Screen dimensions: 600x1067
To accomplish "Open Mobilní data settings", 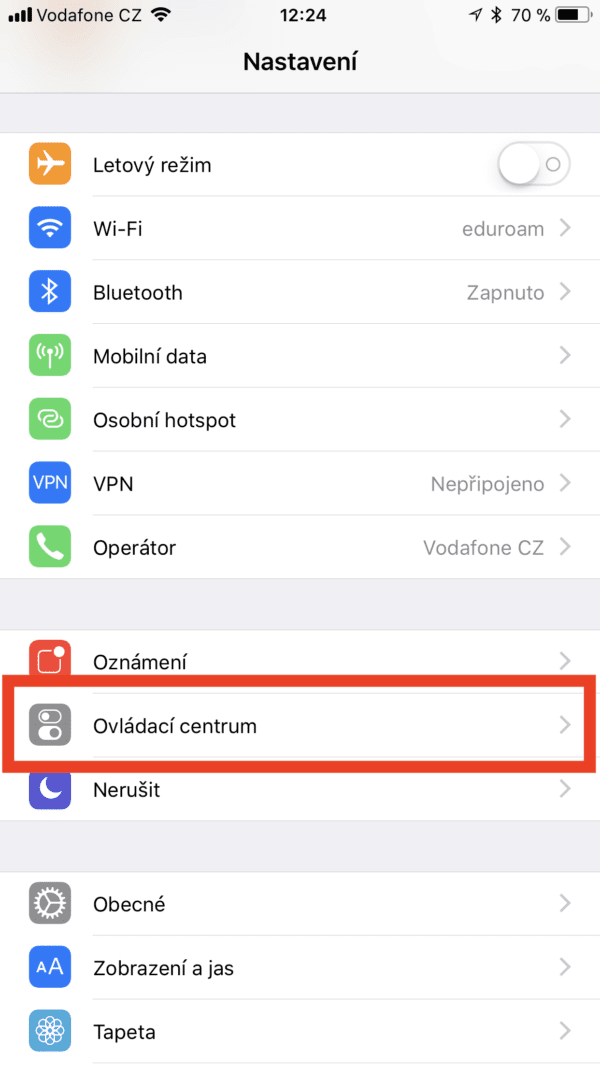I will pyautogui.click(x=300, y=356).
